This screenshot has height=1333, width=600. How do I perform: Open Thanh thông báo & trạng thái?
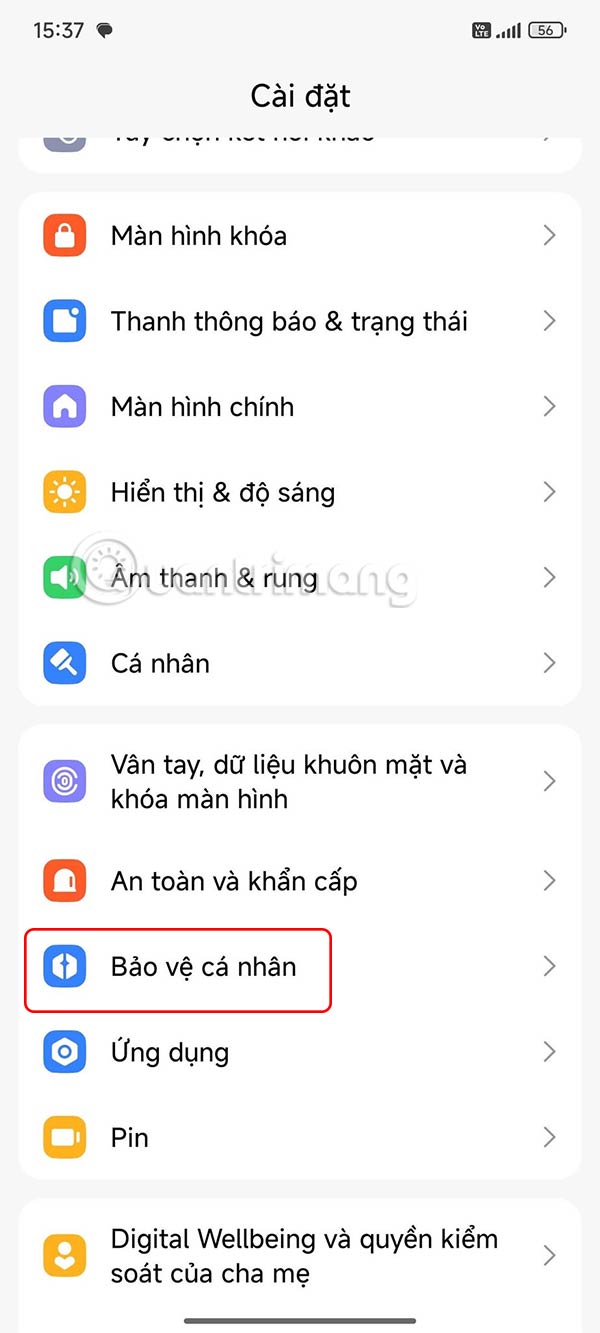point(300,321)
